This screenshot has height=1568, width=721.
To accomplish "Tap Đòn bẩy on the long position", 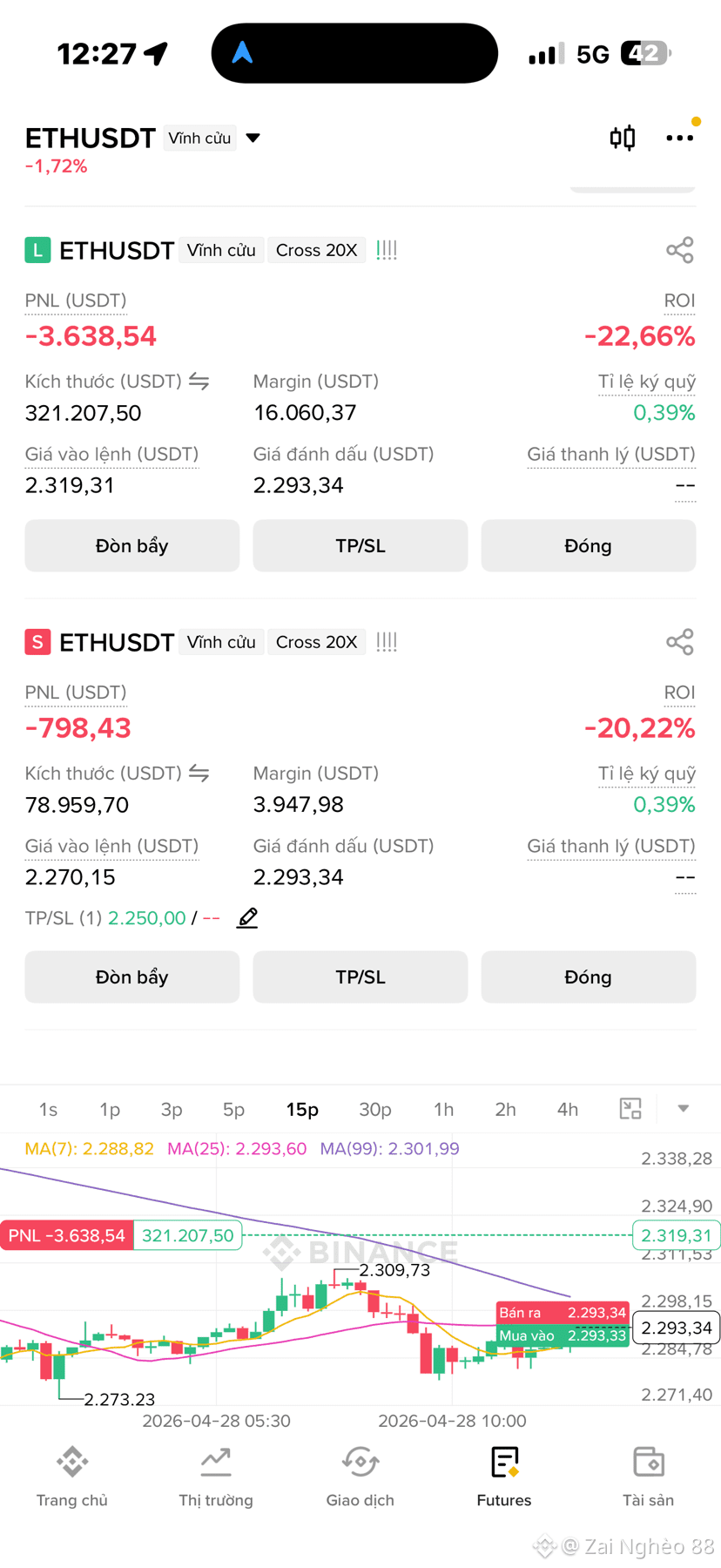I will click(132, 546).
